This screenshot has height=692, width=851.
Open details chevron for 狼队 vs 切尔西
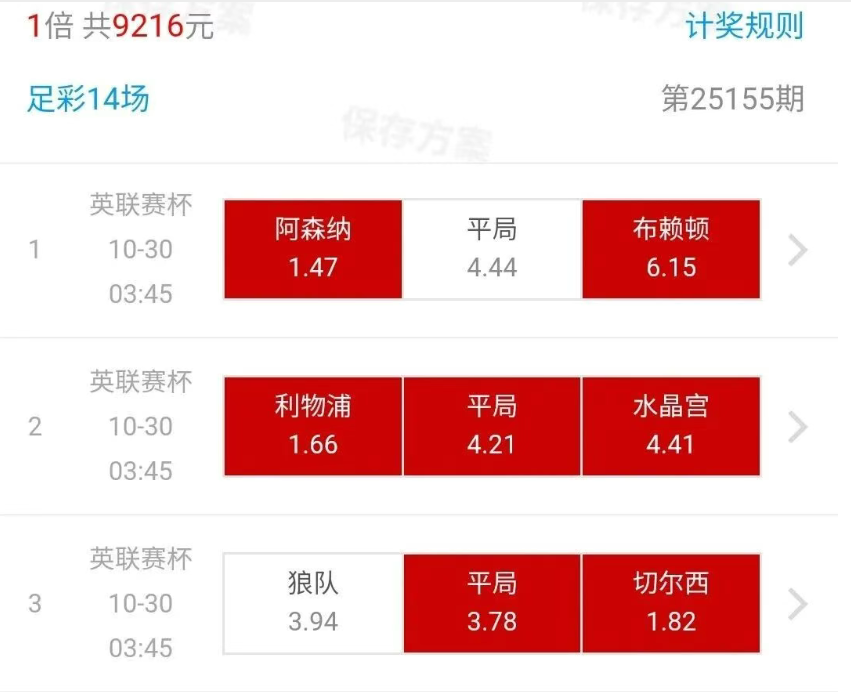tap(797, 604)
